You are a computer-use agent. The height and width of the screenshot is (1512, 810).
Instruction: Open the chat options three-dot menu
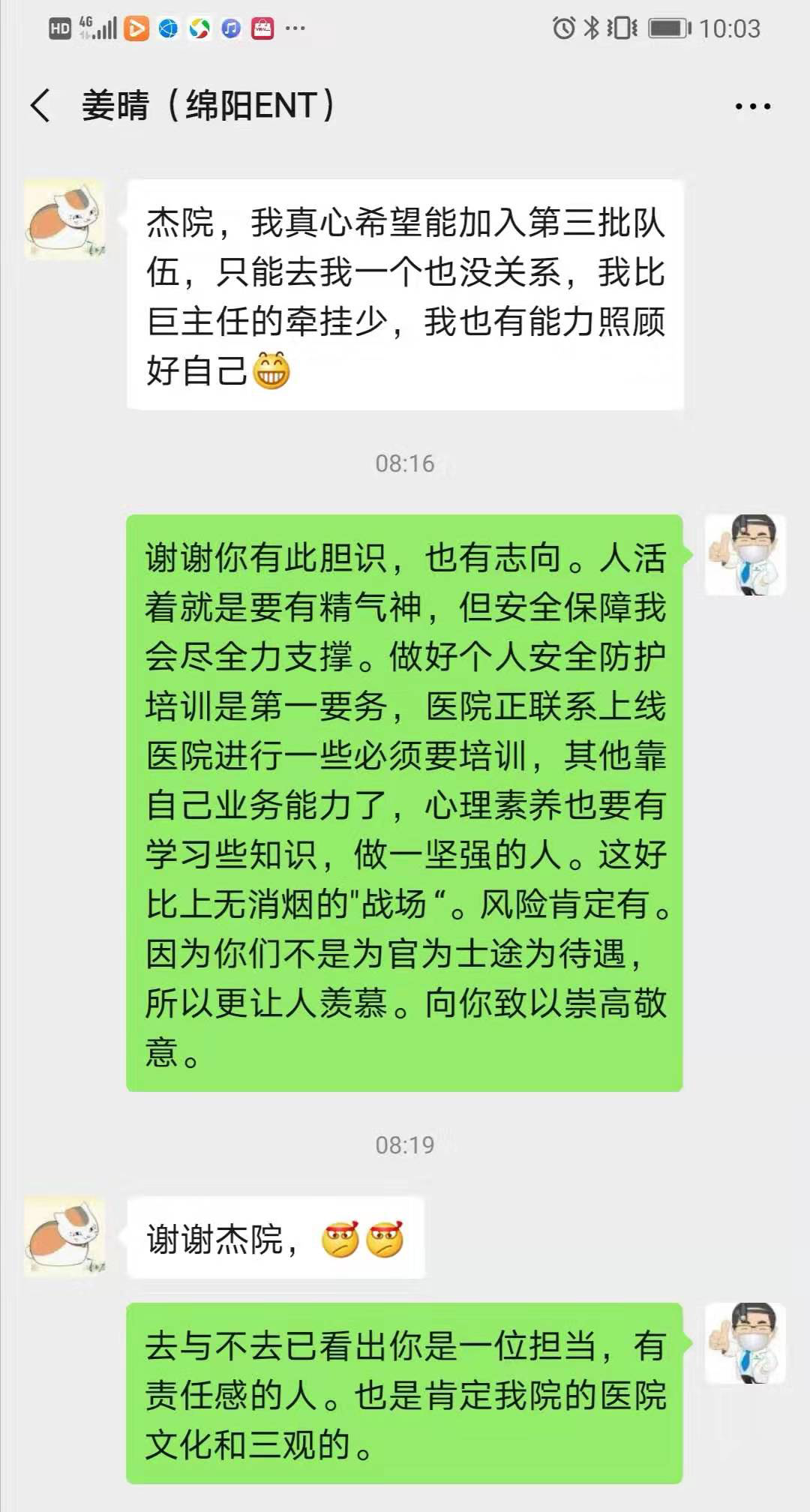pos(752,106)
